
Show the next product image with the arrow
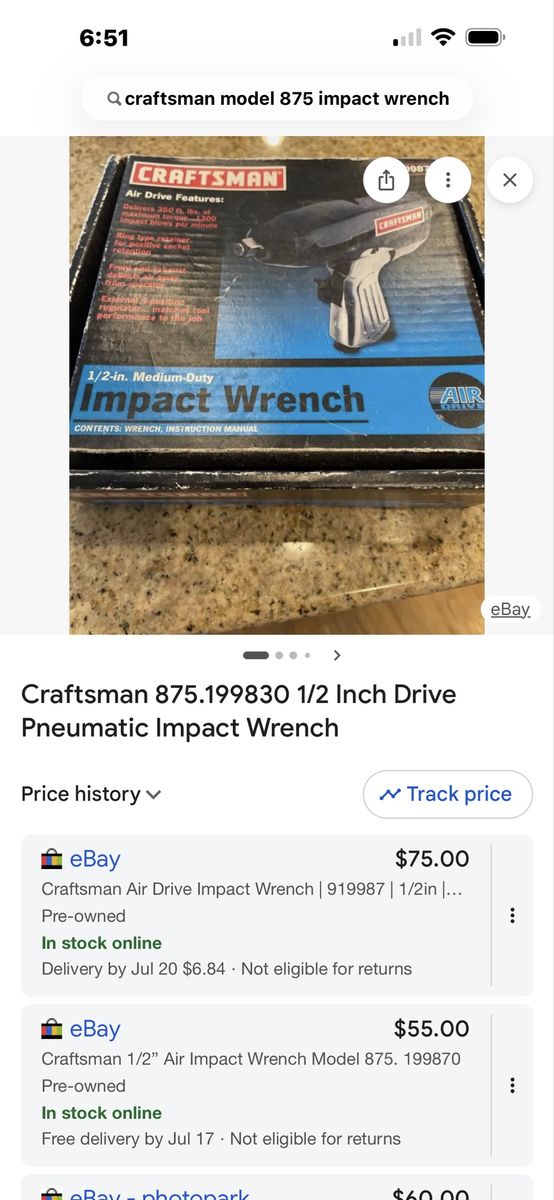tap(337, 655)
